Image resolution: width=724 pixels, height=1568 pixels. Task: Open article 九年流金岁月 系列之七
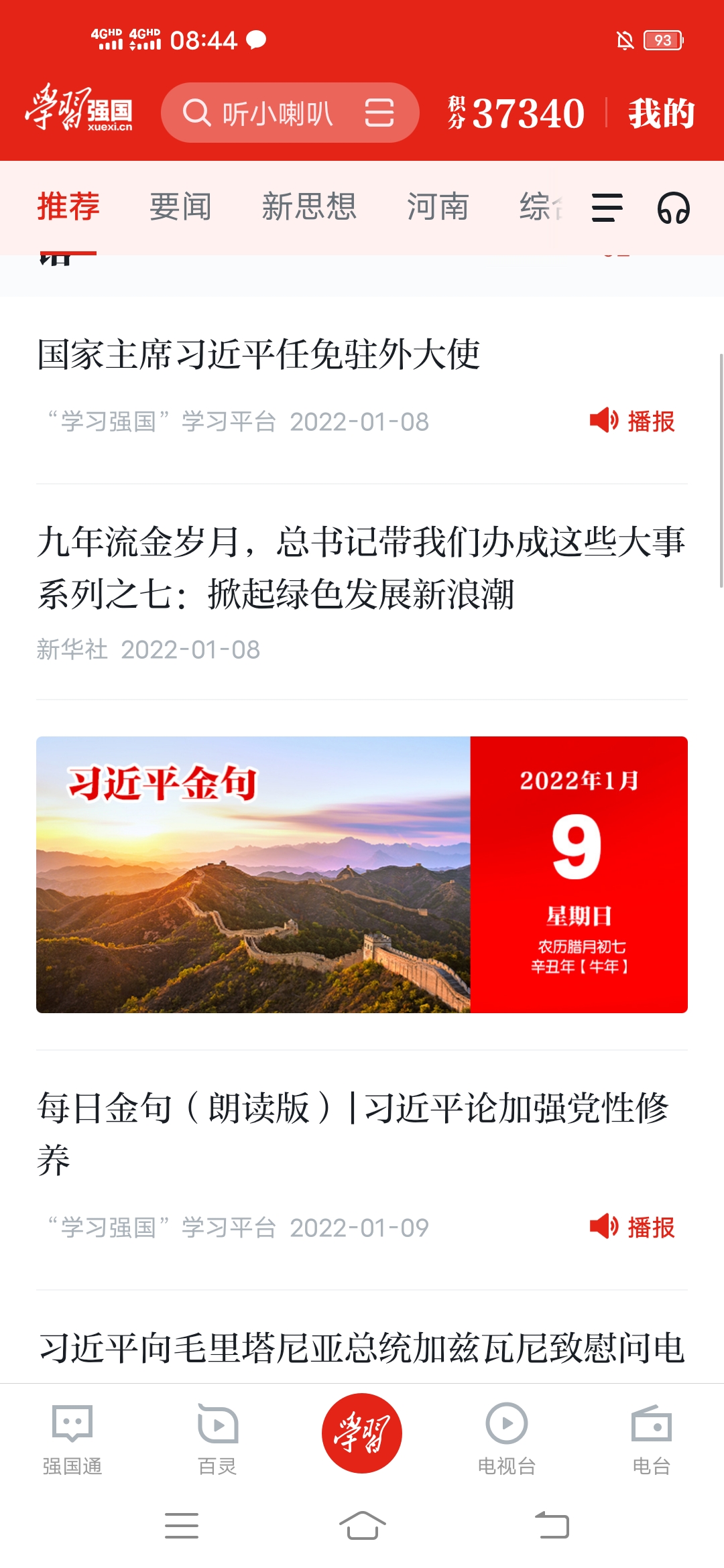click(361, 568)
